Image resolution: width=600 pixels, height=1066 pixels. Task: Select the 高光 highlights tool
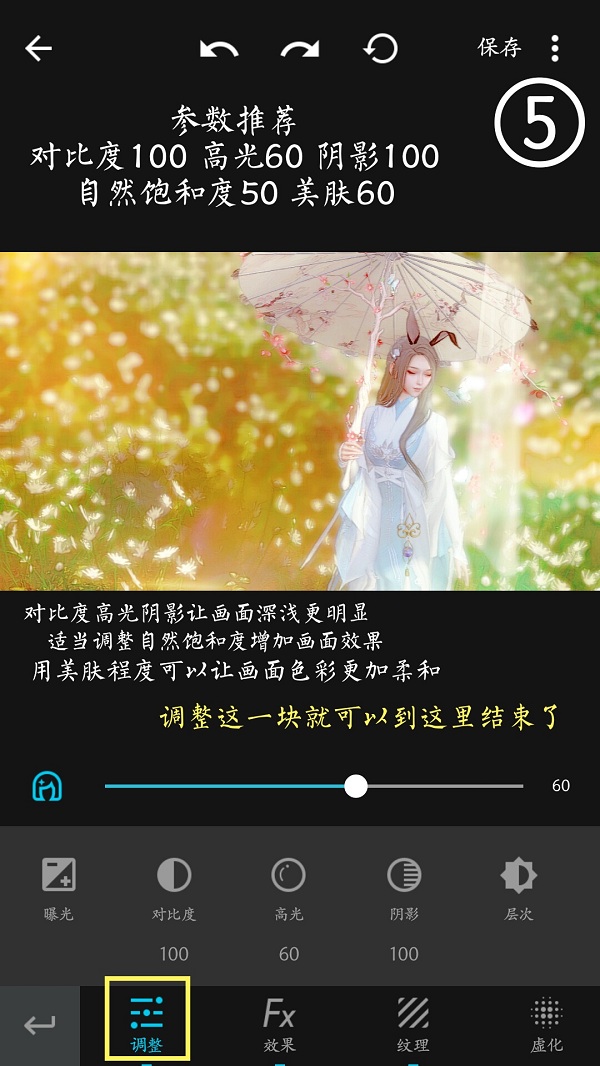289,887
